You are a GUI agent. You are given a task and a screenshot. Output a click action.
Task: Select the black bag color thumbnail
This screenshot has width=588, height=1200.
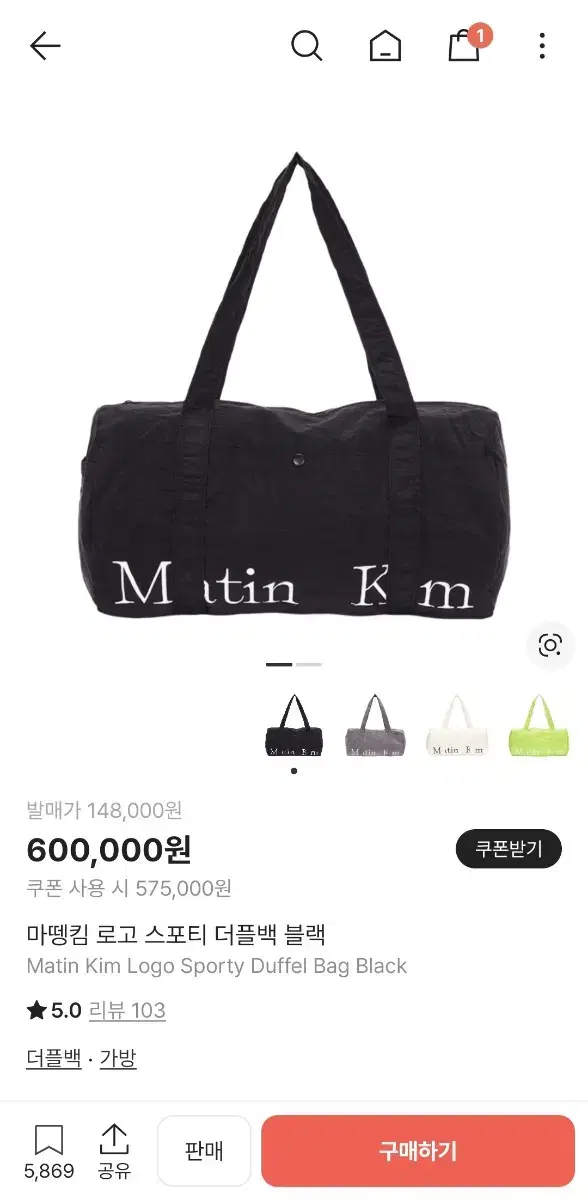[294, 725]
